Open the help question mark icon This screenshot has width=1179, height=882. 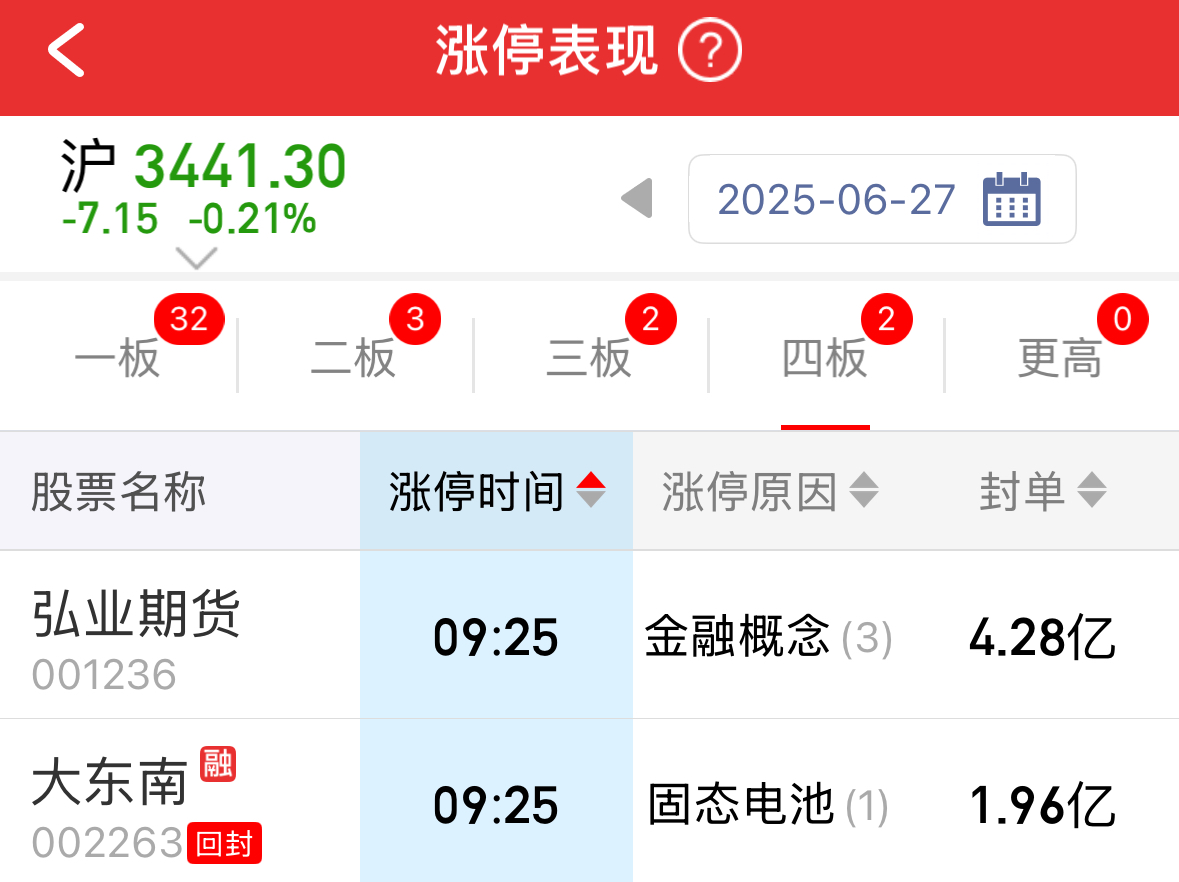coord(710,52)
